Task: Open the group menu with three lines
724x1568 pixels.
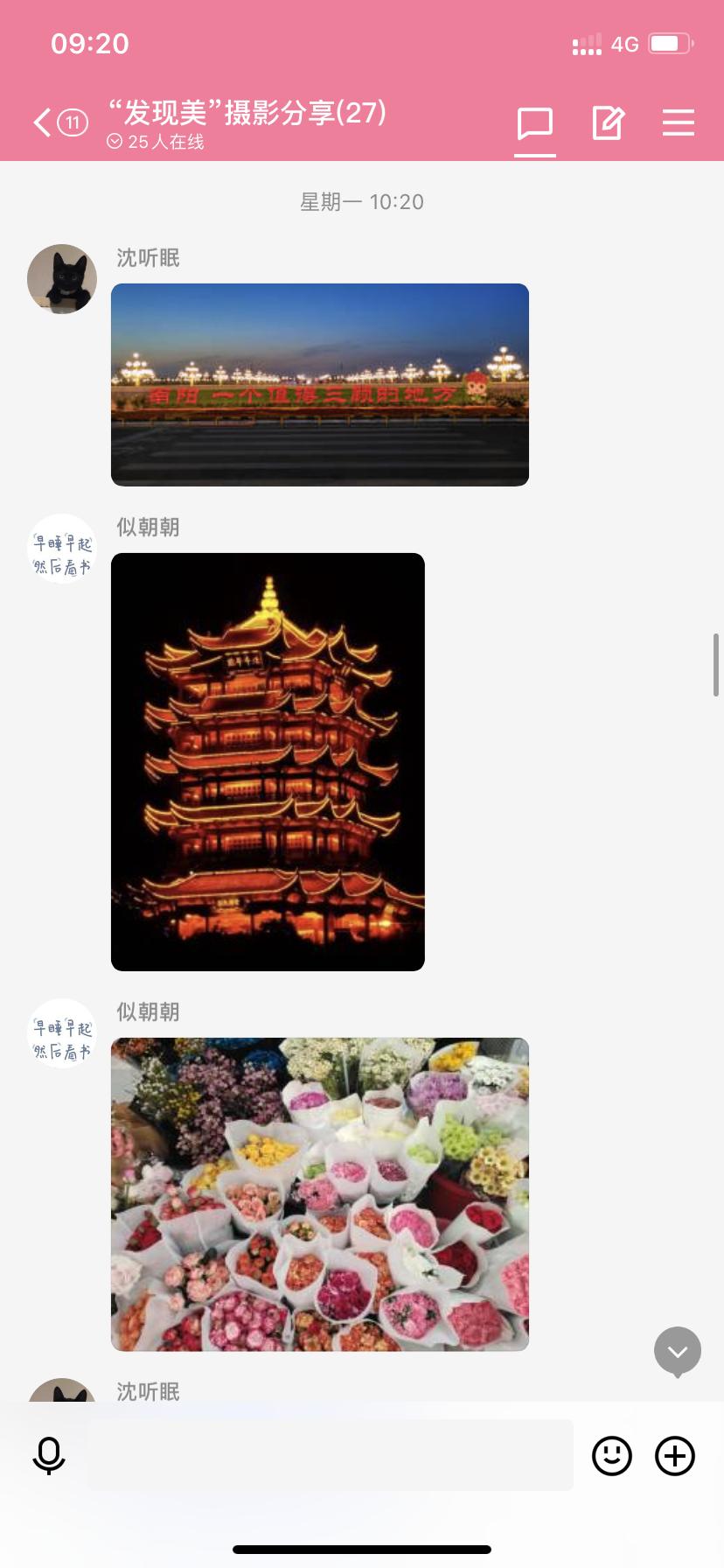Action: (678, 123)
